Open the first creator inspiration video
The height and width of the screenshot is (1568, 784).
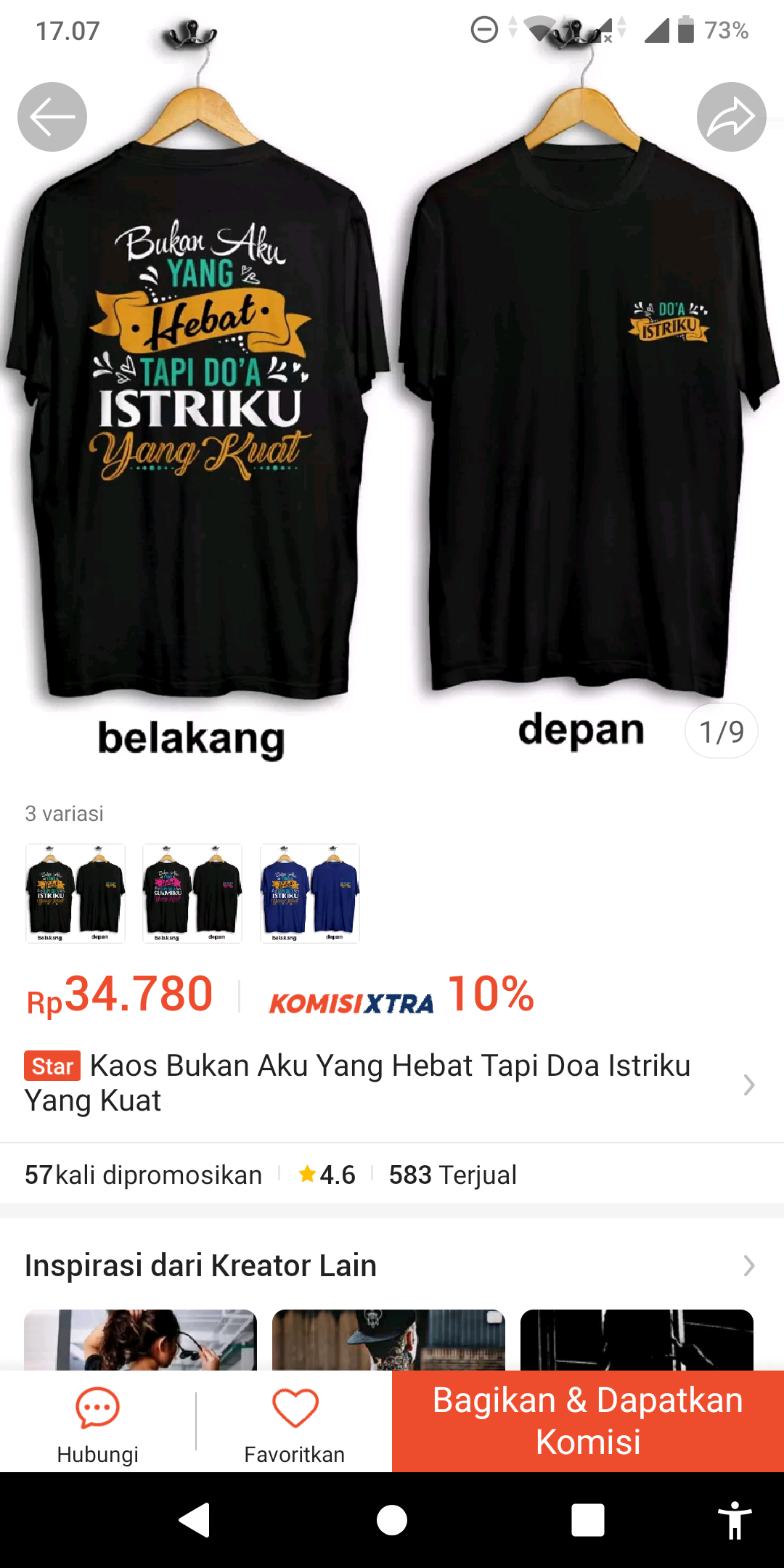tap(140, 1340)
